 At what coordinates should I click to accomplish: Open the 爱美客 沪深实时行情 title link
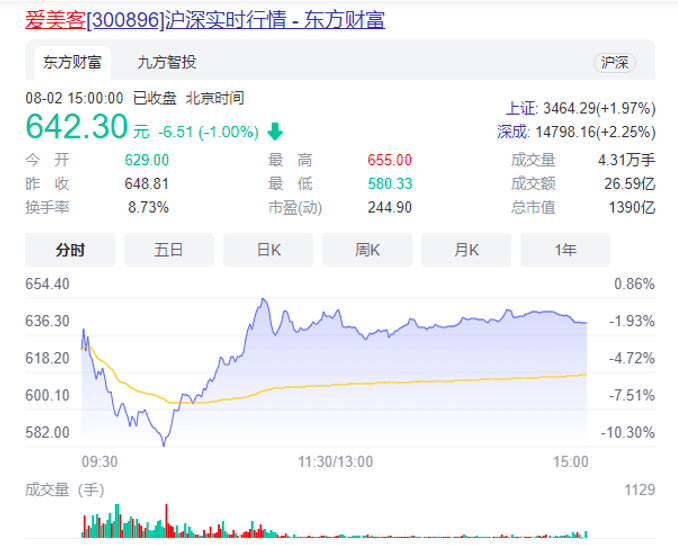tap(205, 20)
